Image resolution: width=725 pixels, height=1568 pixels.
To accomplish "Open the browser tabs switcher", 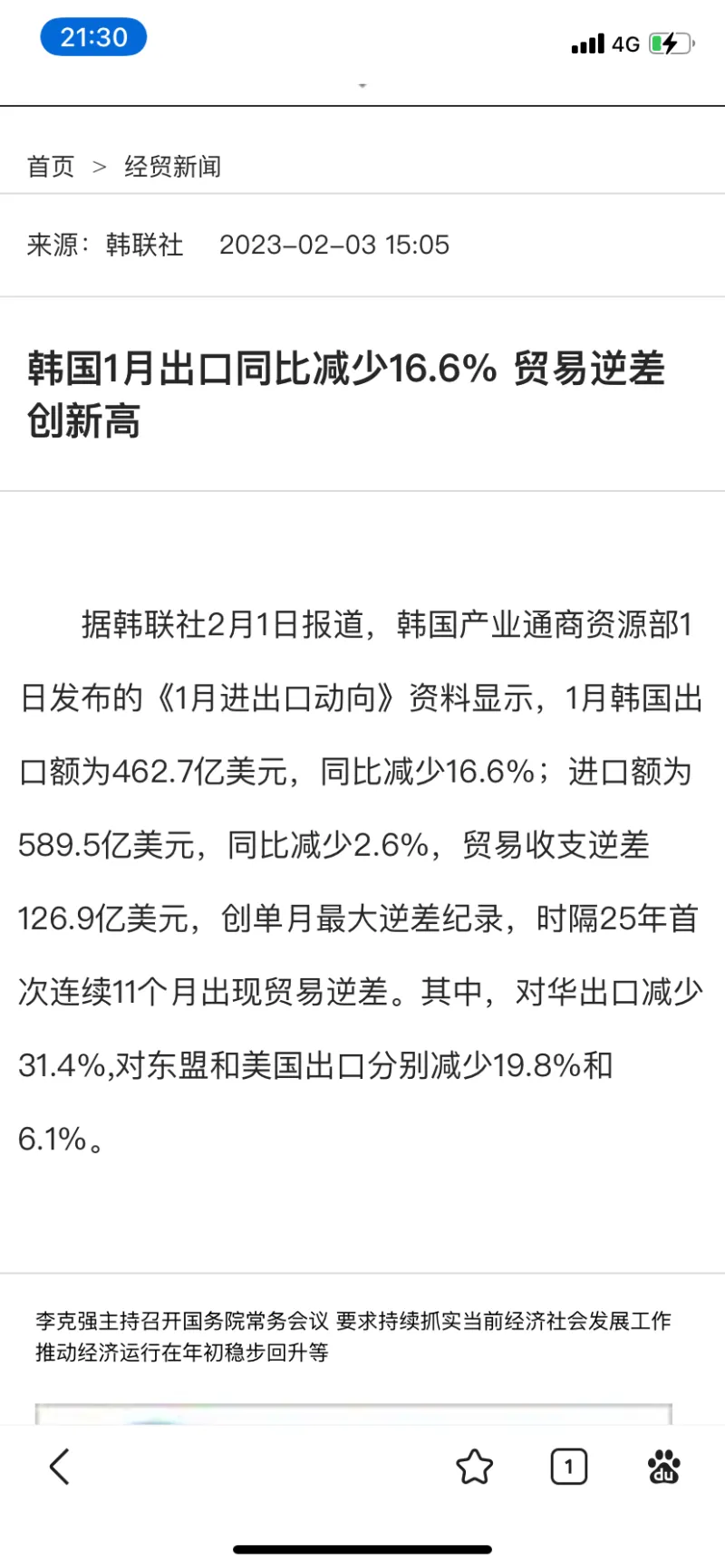I will click(569, 1467).
